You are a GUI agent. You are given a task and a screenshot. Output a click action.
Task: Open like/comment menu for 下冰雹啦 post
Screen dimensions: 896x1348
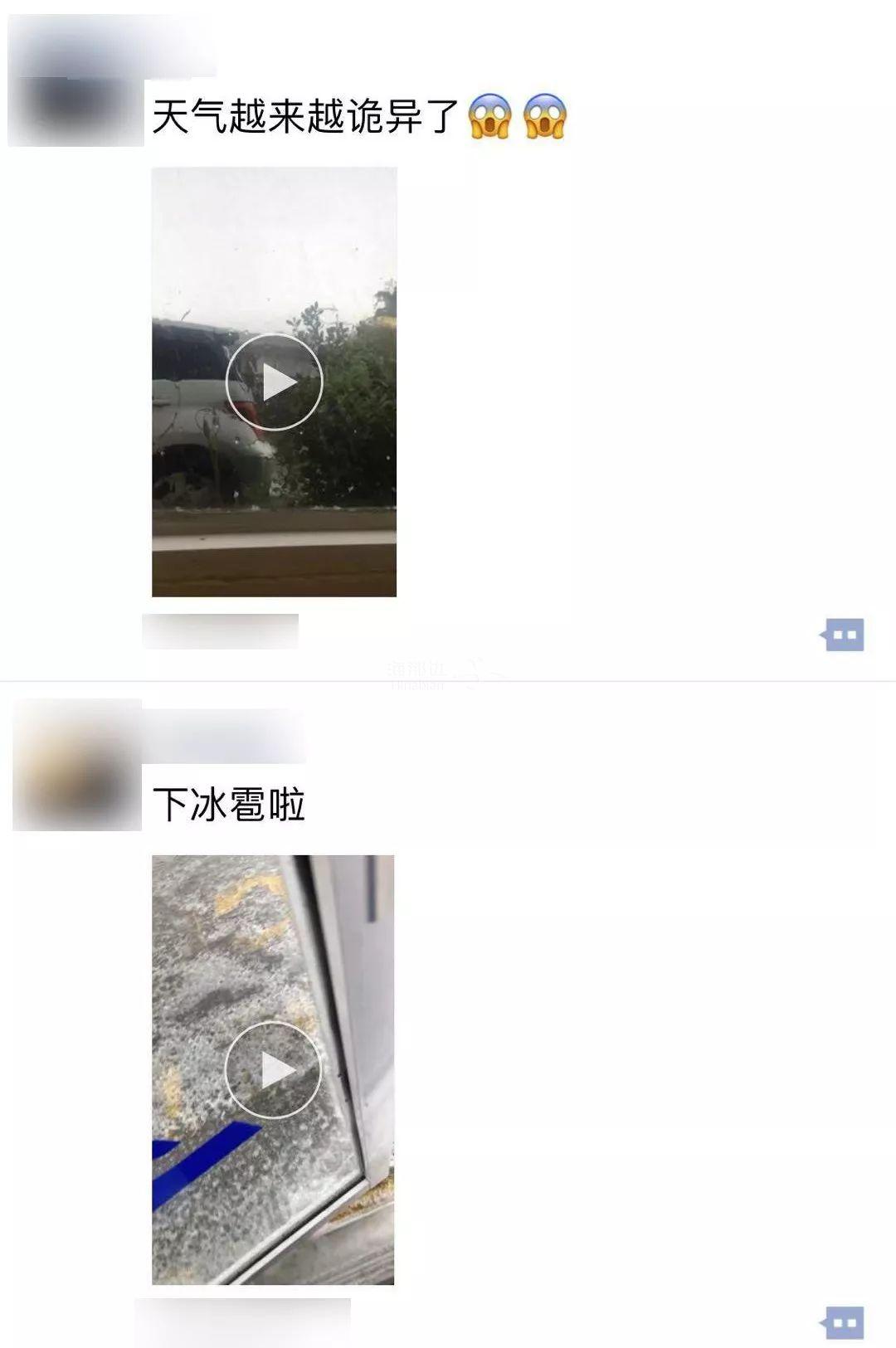(x=843, y=1322)
